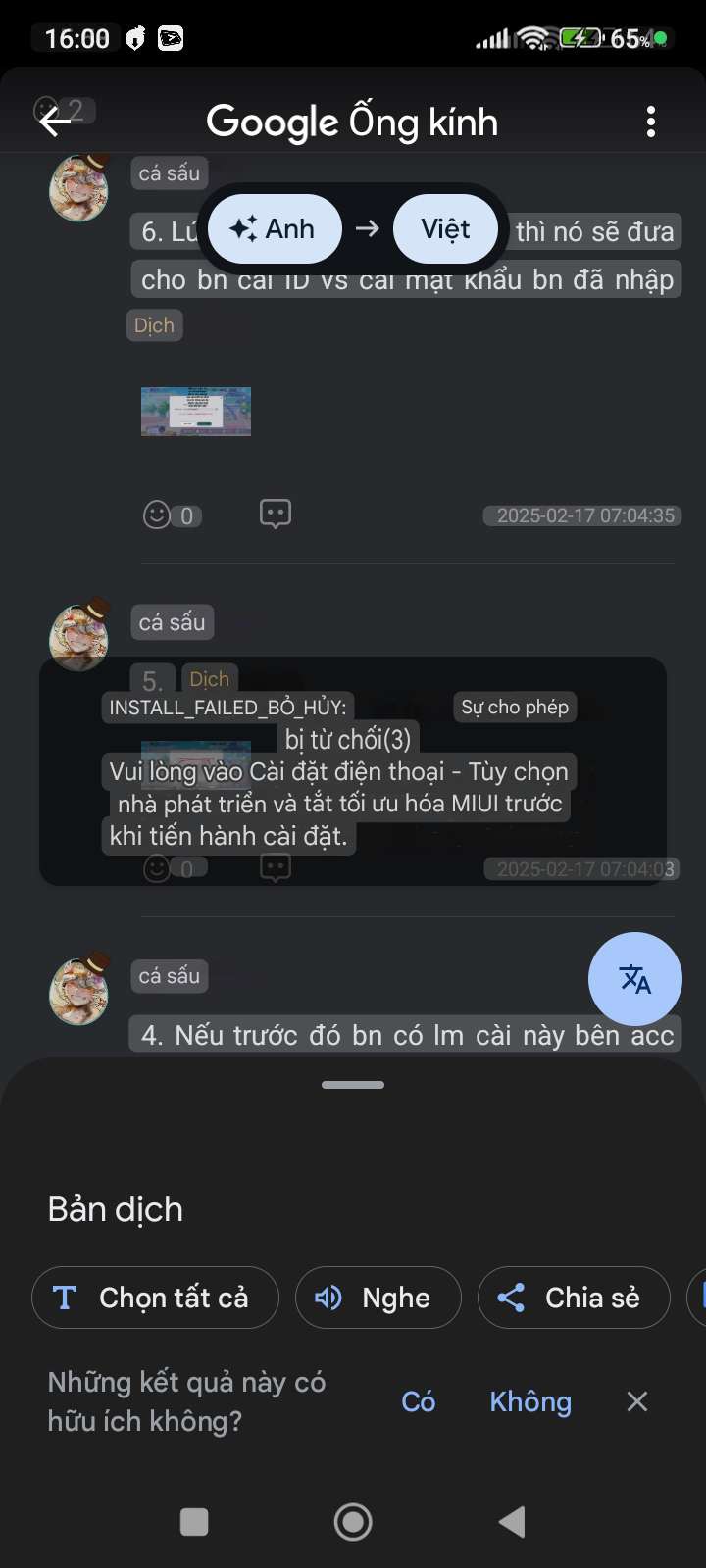Listen to translation with Nghe
The image size is (706, 1568).
(378, 1298)
